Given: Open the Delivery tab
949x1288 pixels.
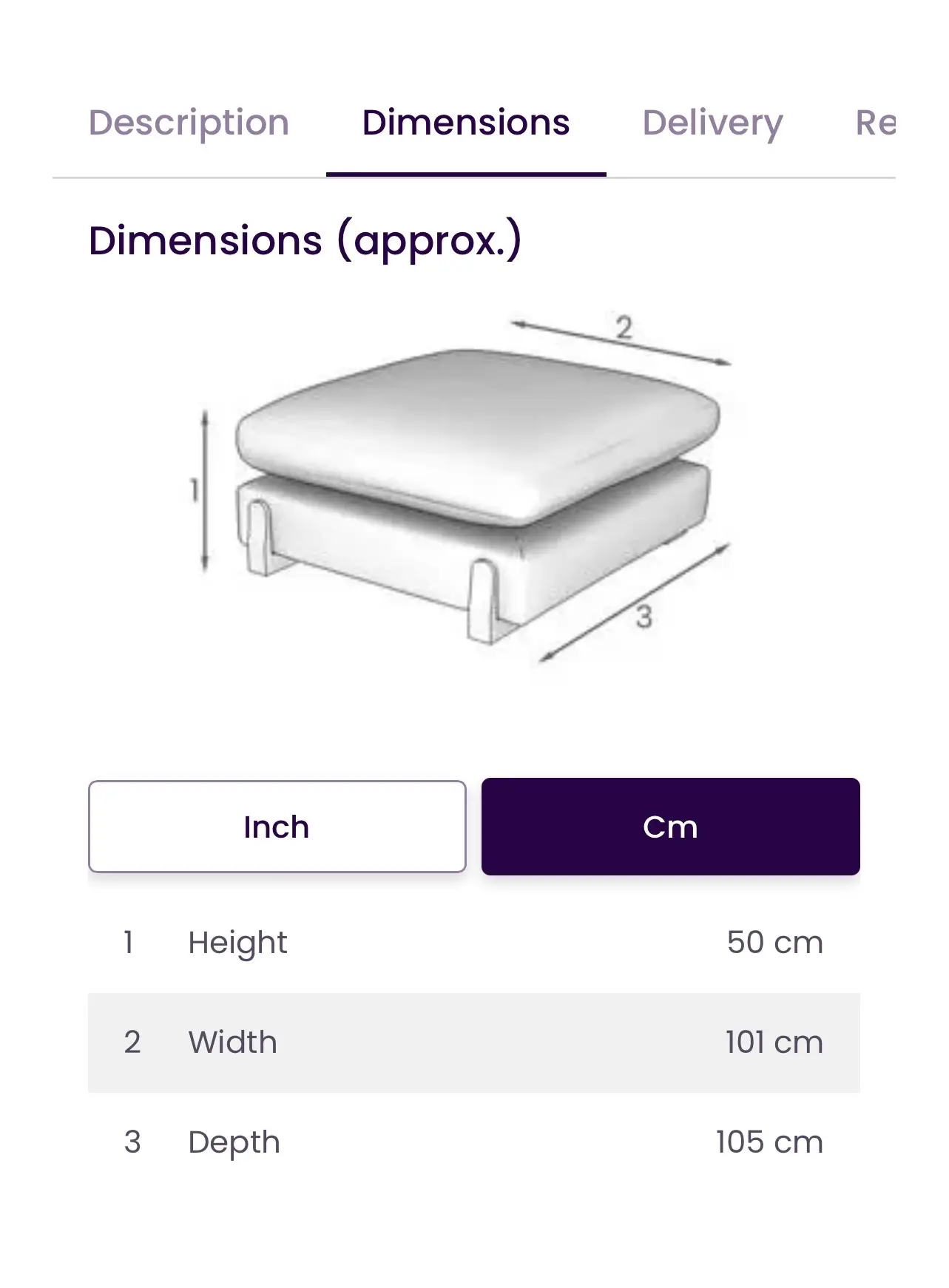Looking at the screenshot, I should click(712, 123).
